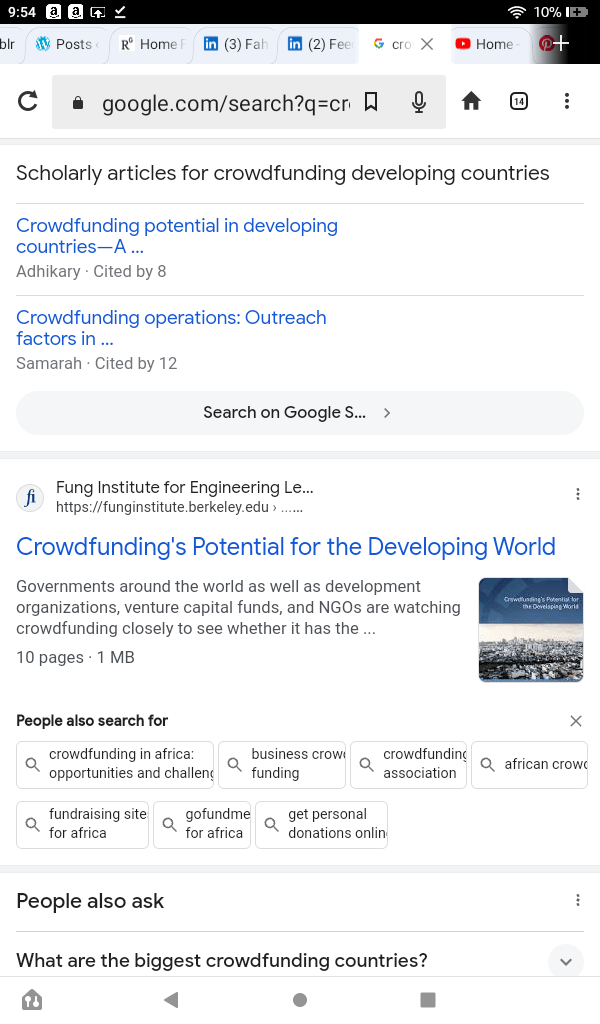Go back using system navigation
The height and width of the screenshot is (1024, 600).
171,999
